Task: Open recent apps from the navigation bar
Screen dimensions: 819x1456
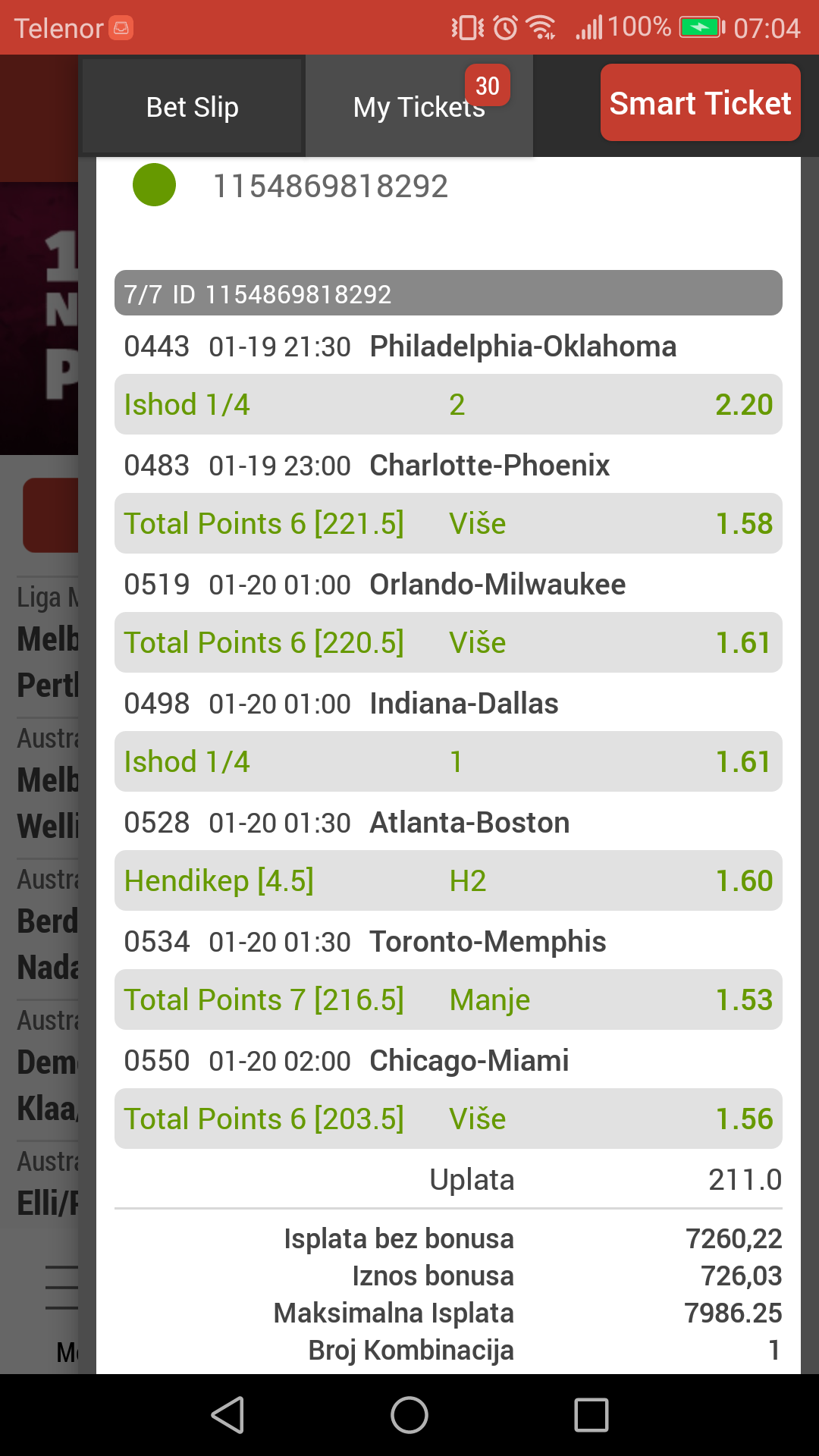Action: [591, 1415]
